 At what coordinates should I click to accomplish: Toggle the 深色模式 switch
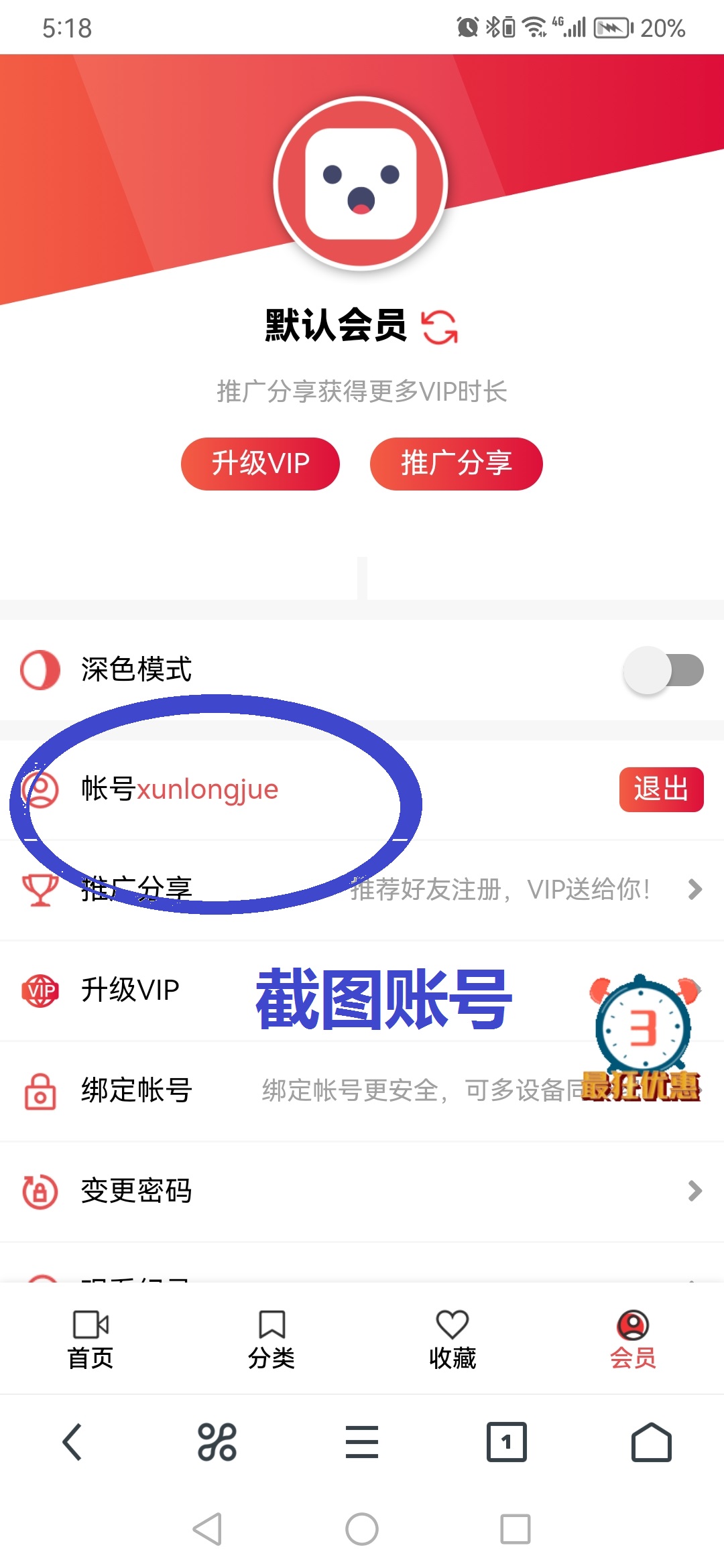click(663, 670)
